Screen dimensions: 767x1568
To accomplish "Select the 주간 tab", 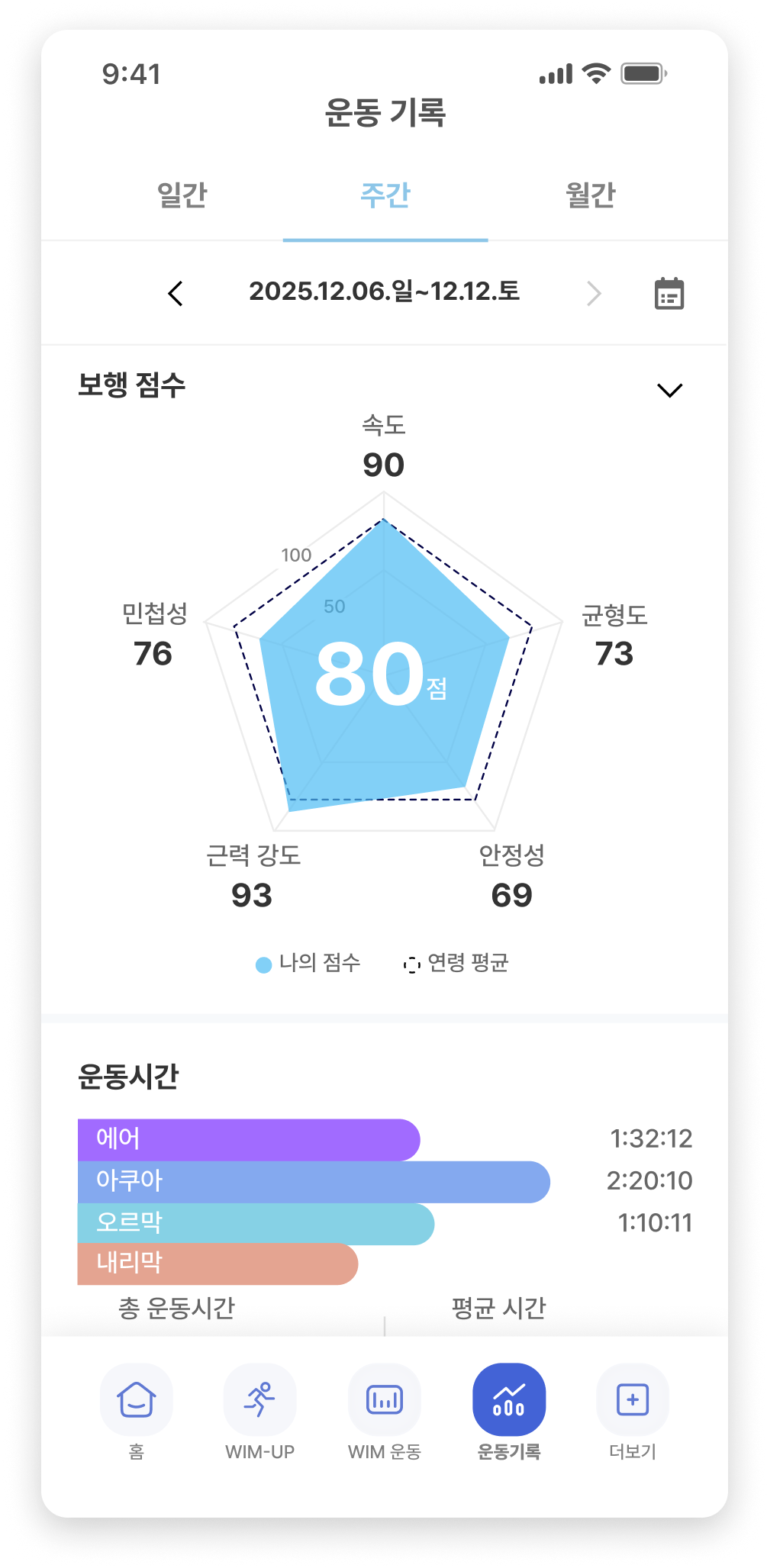I will [385, 195].
